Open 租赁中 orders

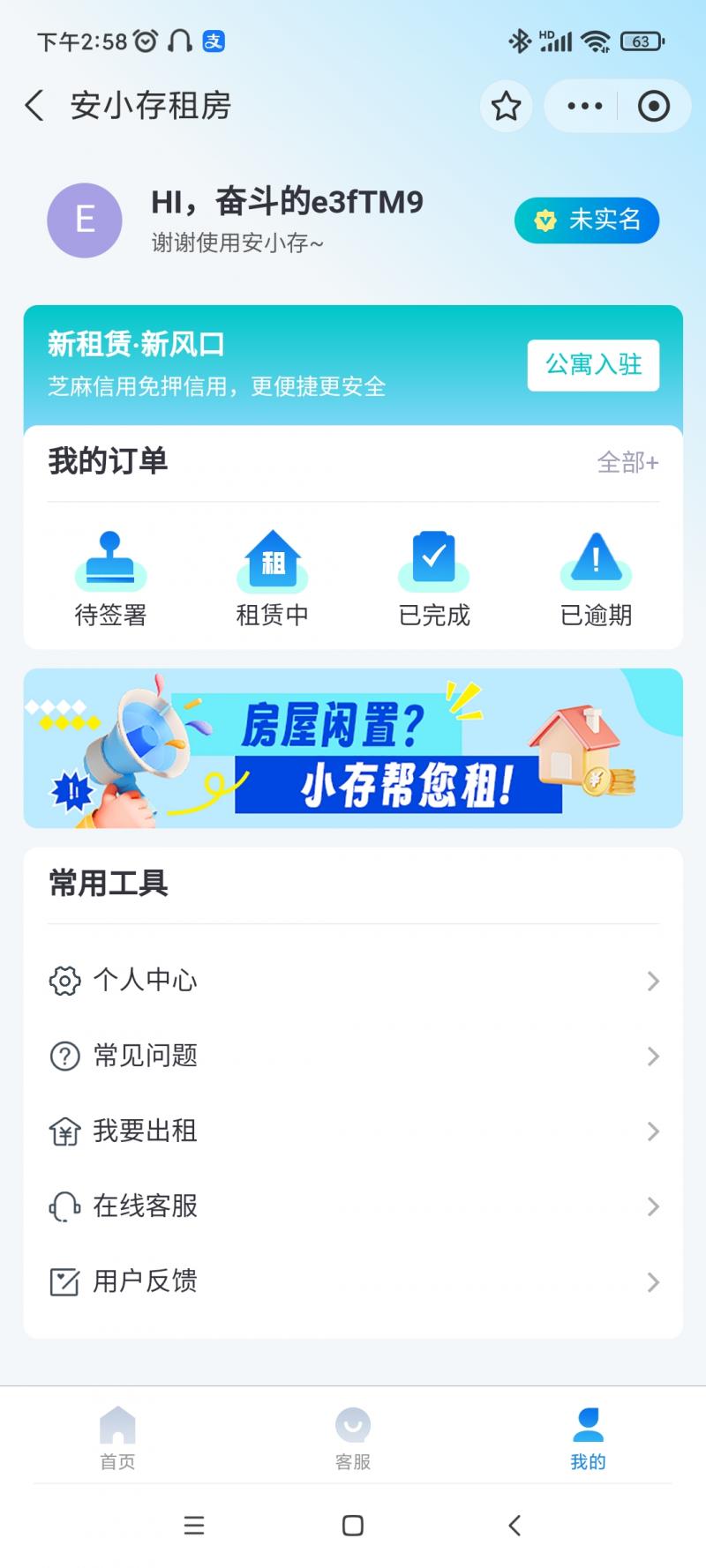pyautogui.click(x=273, y=578)
